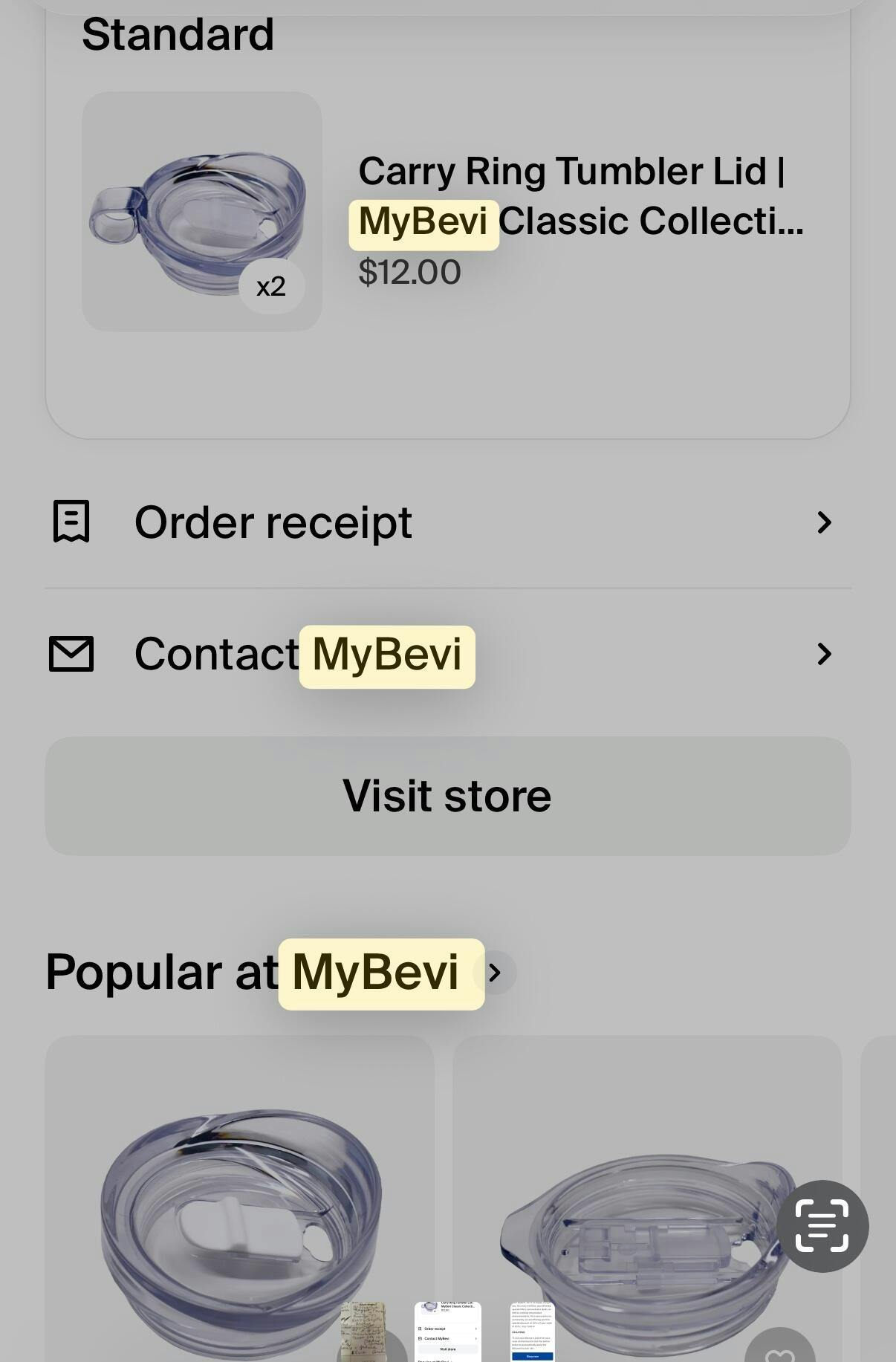
Task: Open the Order receipt row
Action: (447, 522)
